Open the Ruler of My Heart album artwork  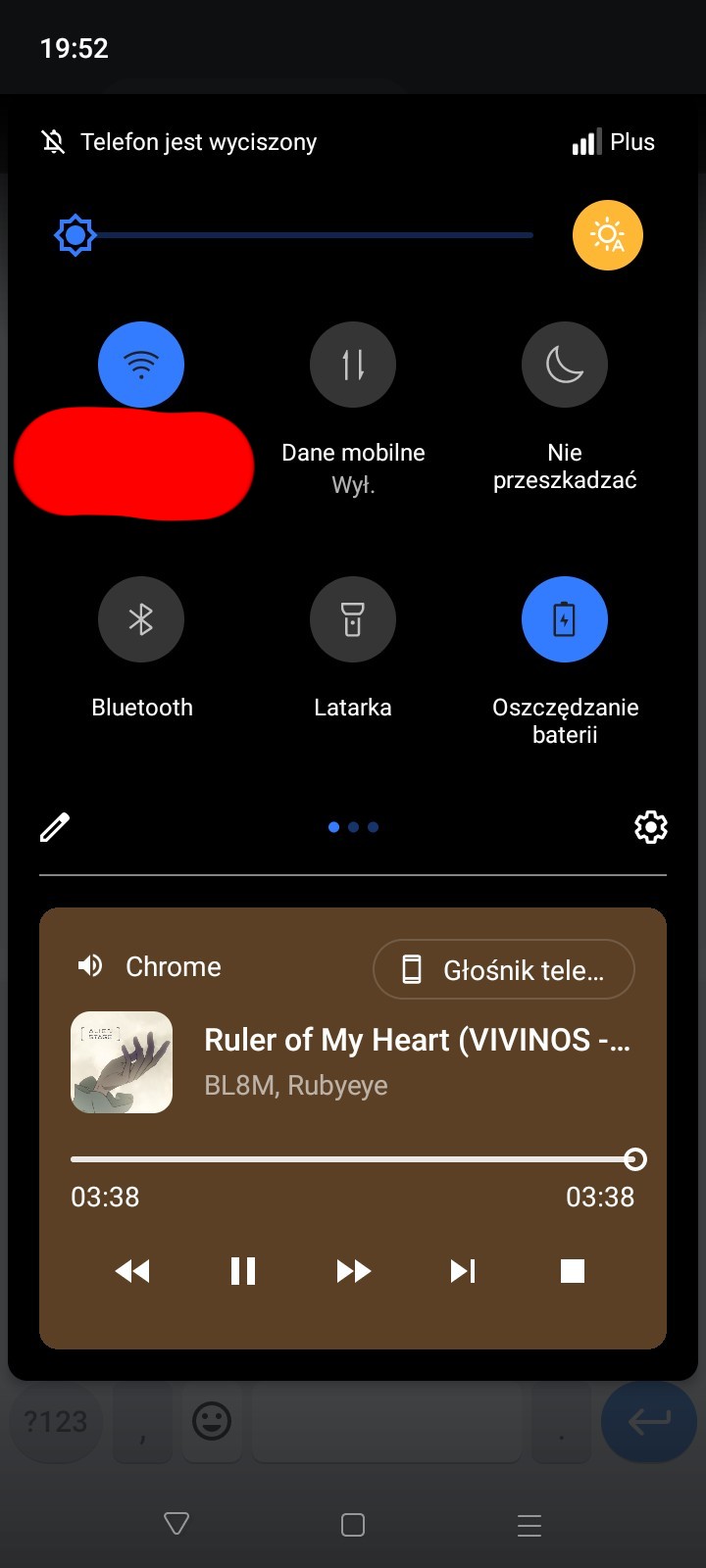click(x=122, y=1062)
